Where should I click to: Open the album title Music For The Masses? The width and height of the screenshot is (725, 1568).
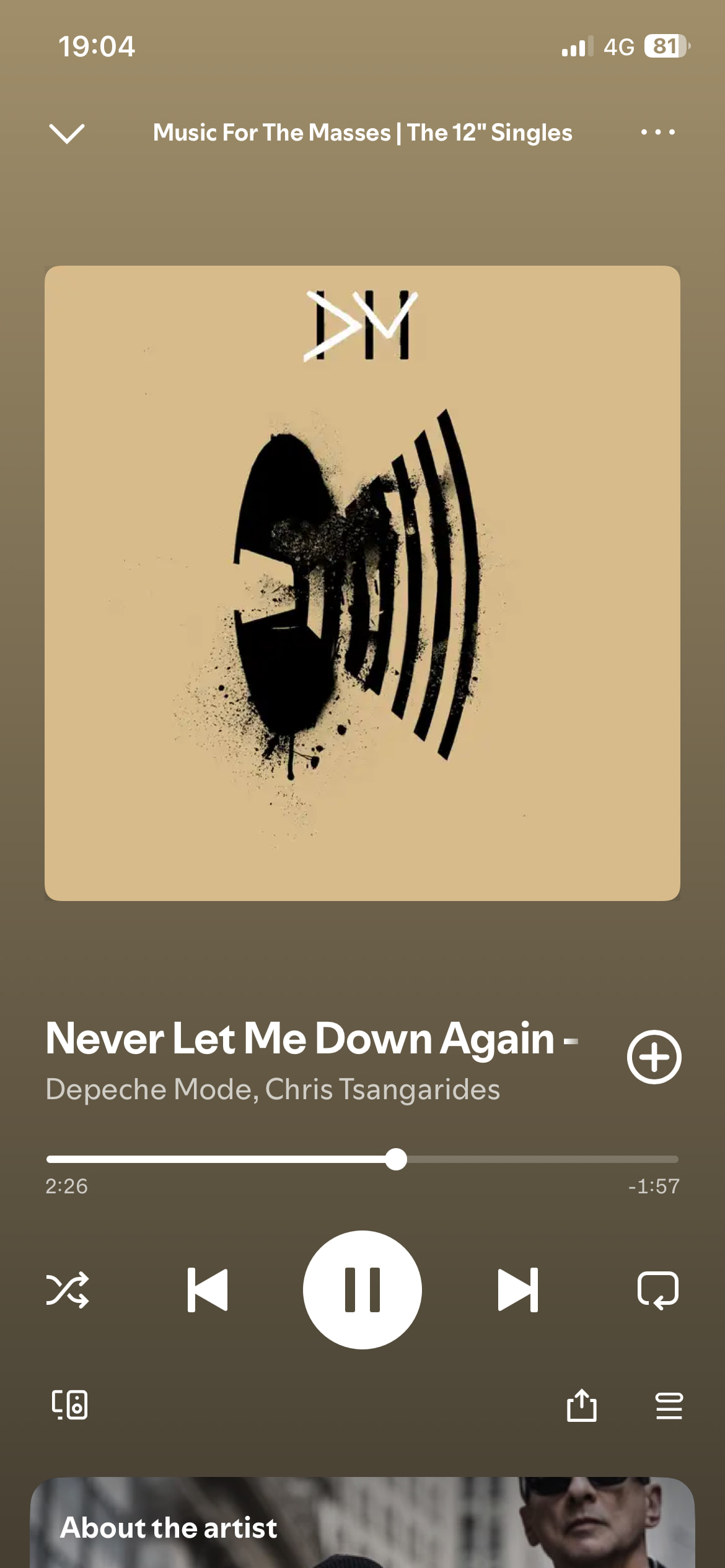click(x=362, y=133)
